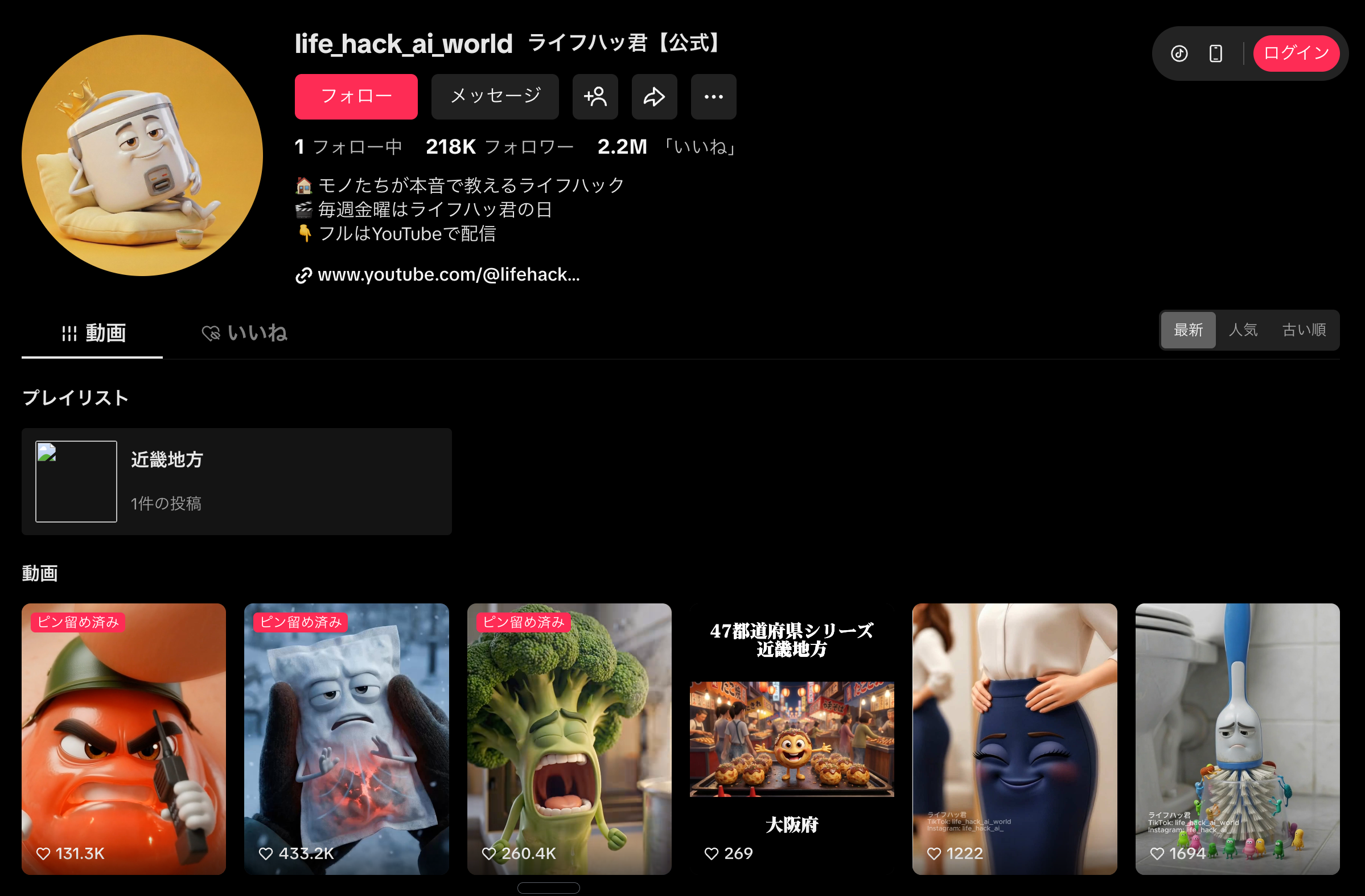
Task: Sort videos by 最新
Action: [1188, 330]
